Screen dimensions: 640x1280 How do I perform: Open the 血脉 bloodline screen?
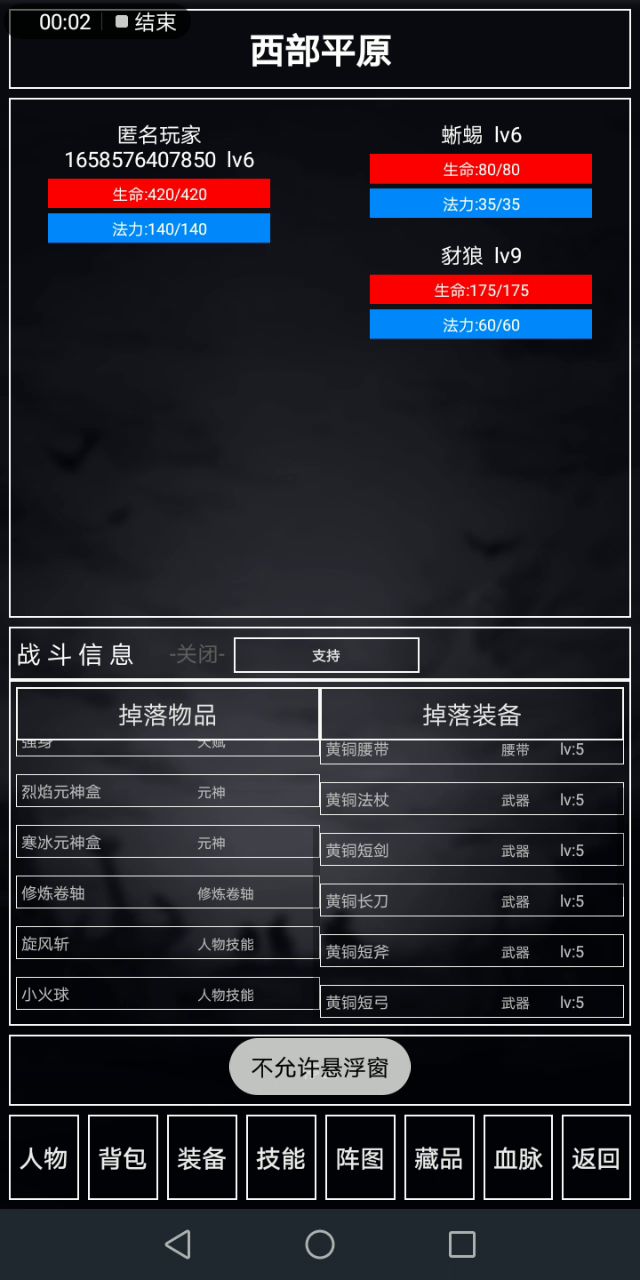click(518, 1157)
